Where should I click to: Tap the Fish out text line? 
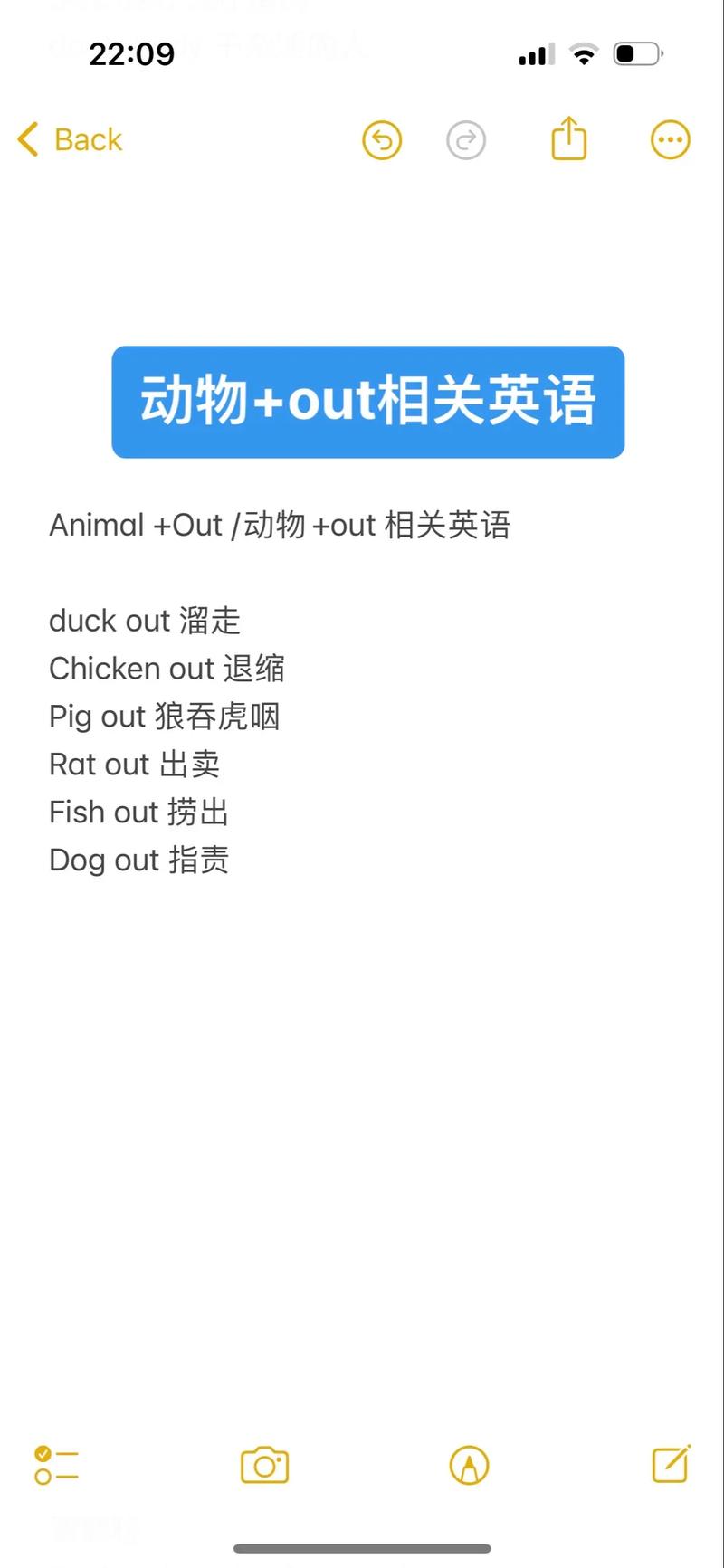[x=138, y=813]
